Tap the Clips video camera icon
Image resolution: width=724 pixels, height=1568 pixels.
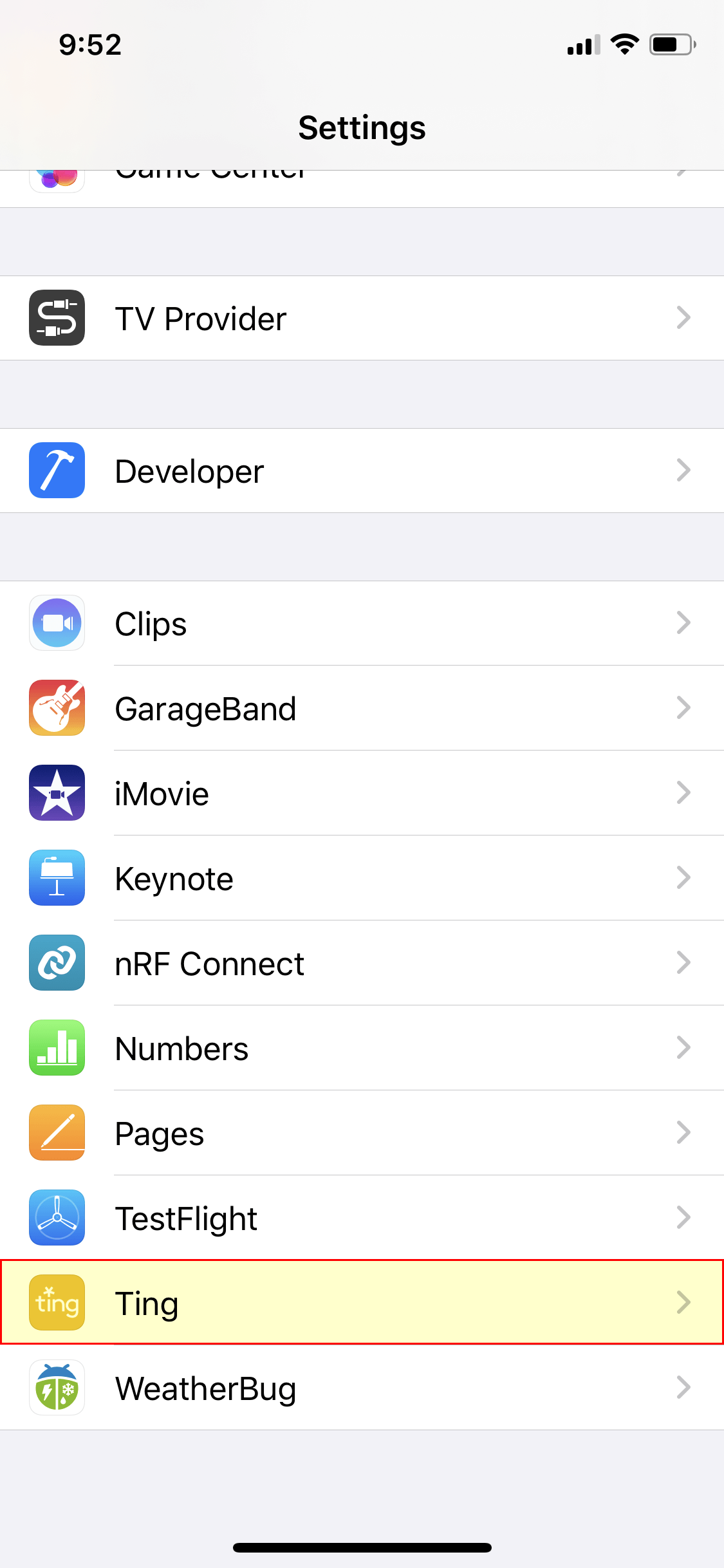click(x=57, y=623)
